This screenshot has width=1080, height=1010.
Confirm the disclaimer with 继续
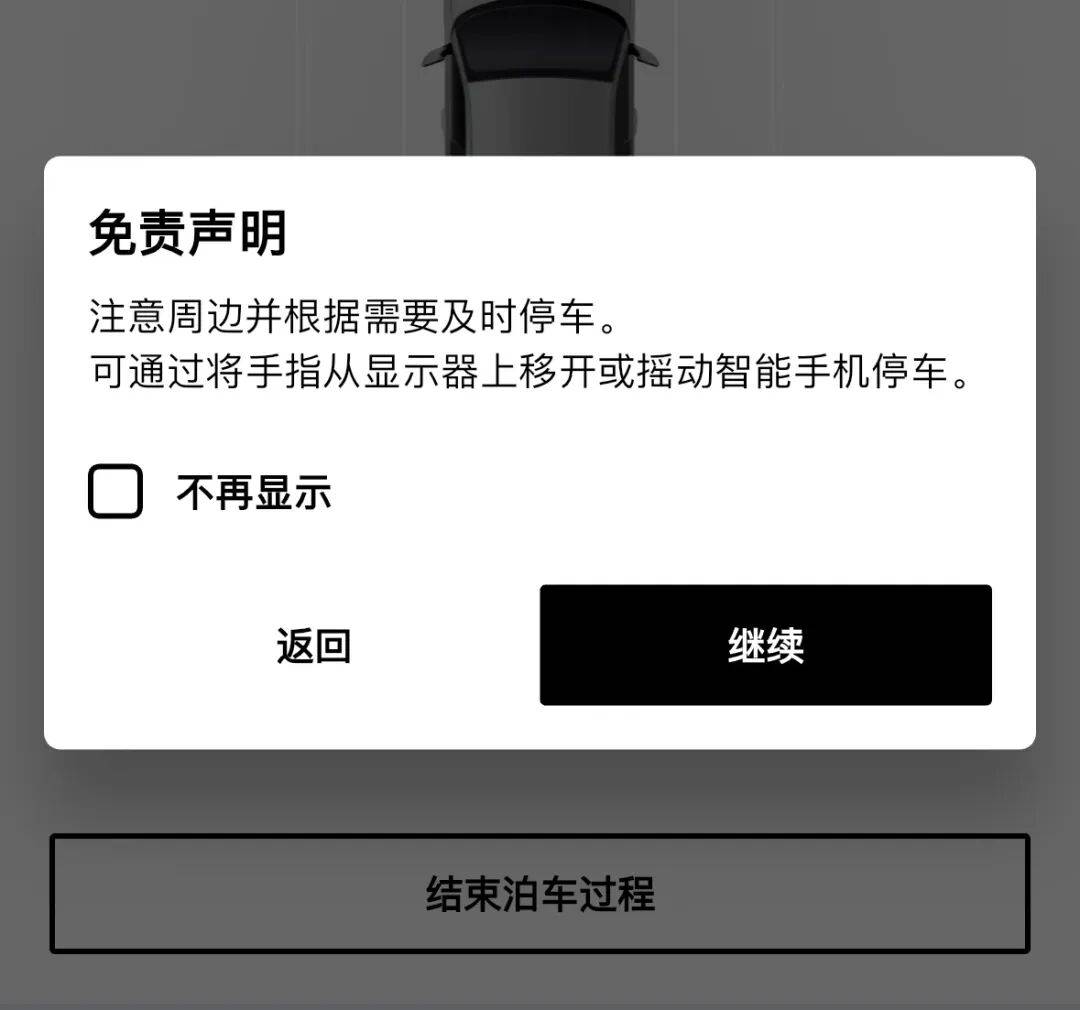click(765, 645)
